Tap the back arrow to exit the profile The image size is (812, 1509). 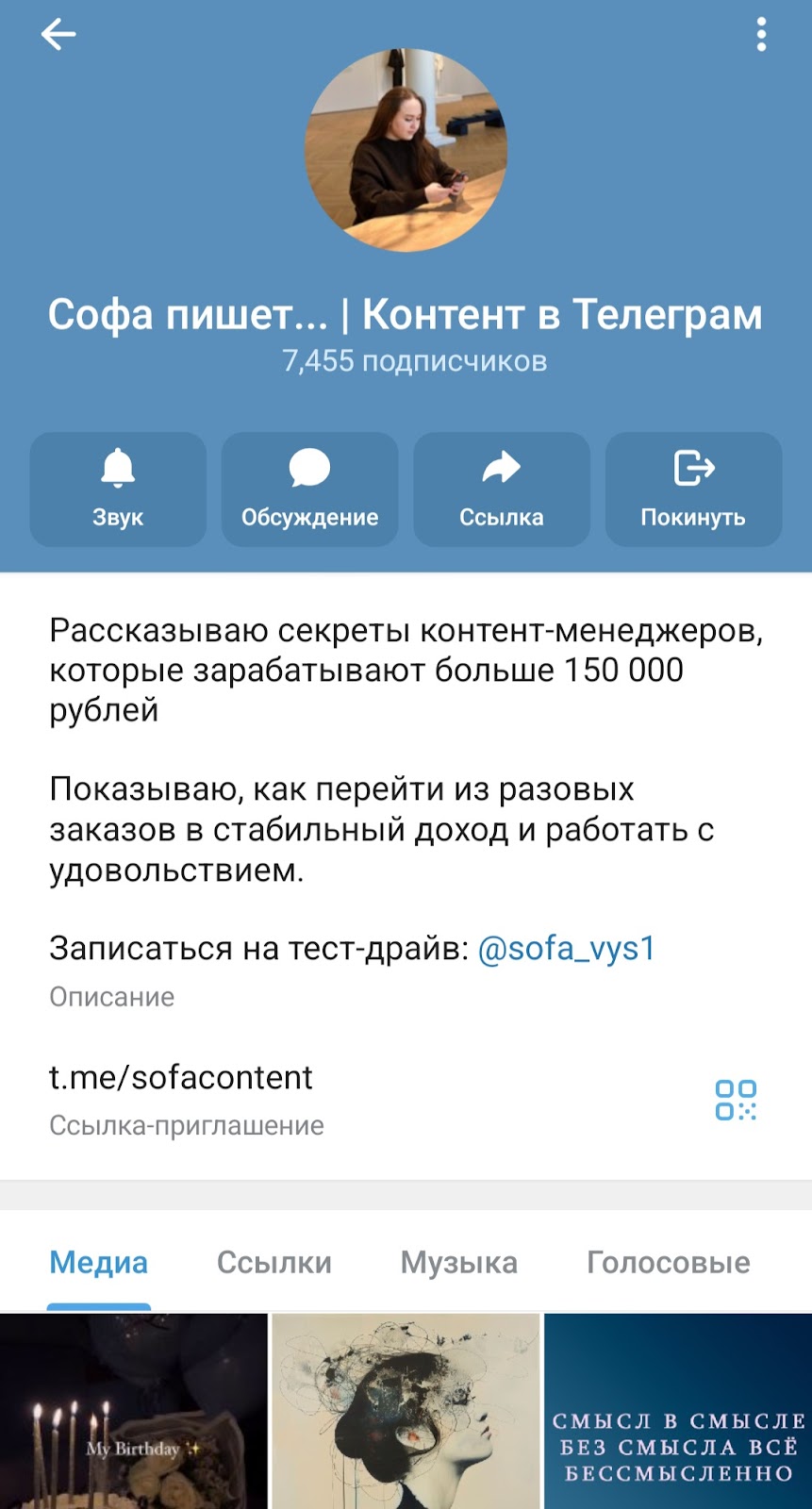click(58, 35)
